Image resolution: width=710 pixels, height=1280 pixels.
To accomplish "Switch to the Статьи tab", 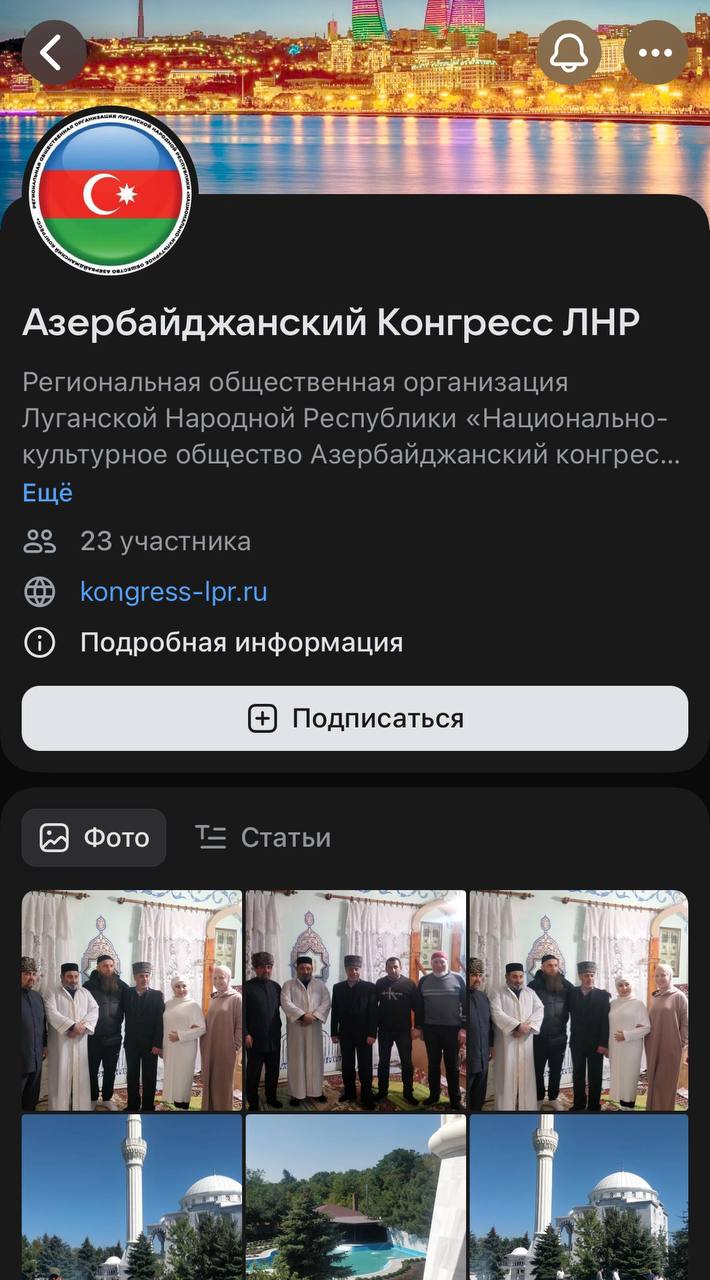I will (x=263, y=837).
